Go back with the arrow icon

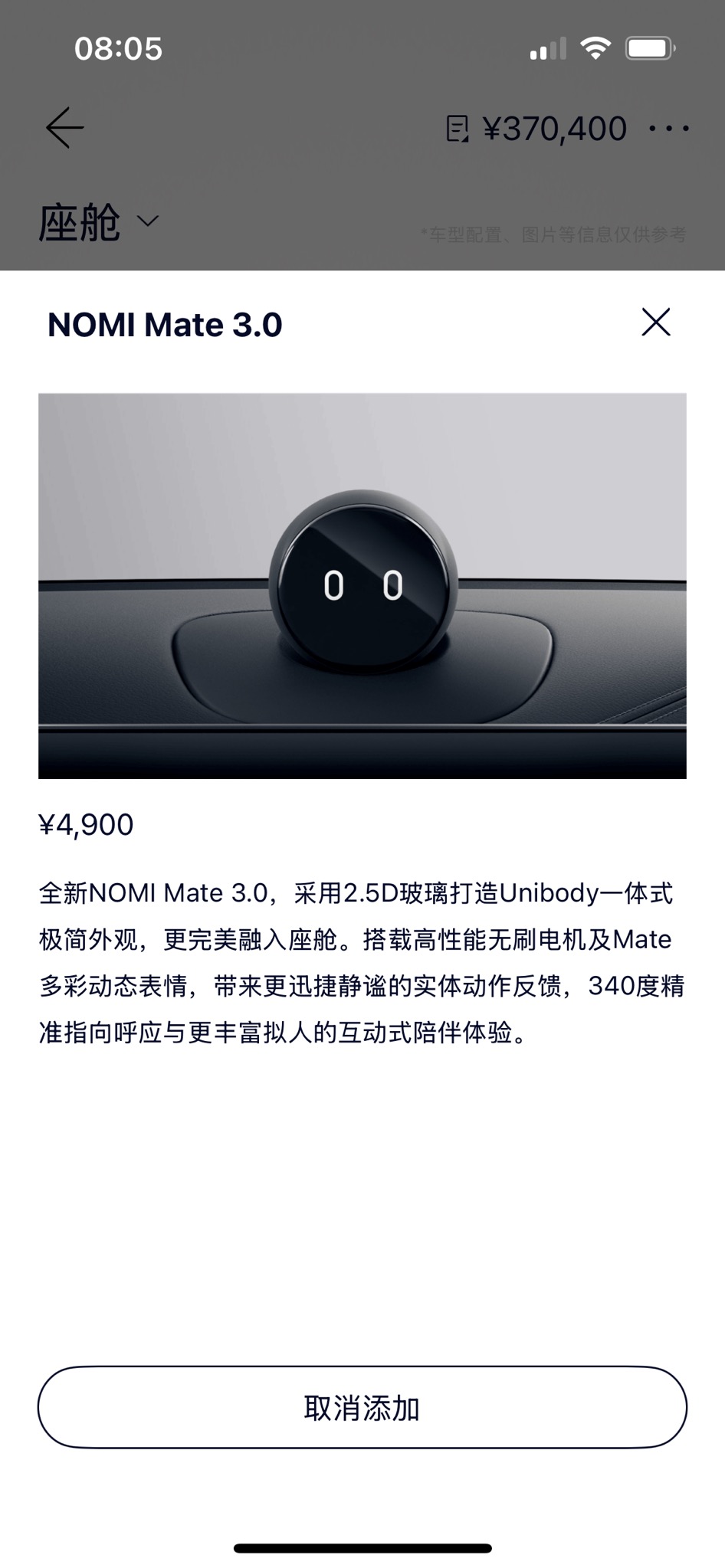[x=65, y=127]
